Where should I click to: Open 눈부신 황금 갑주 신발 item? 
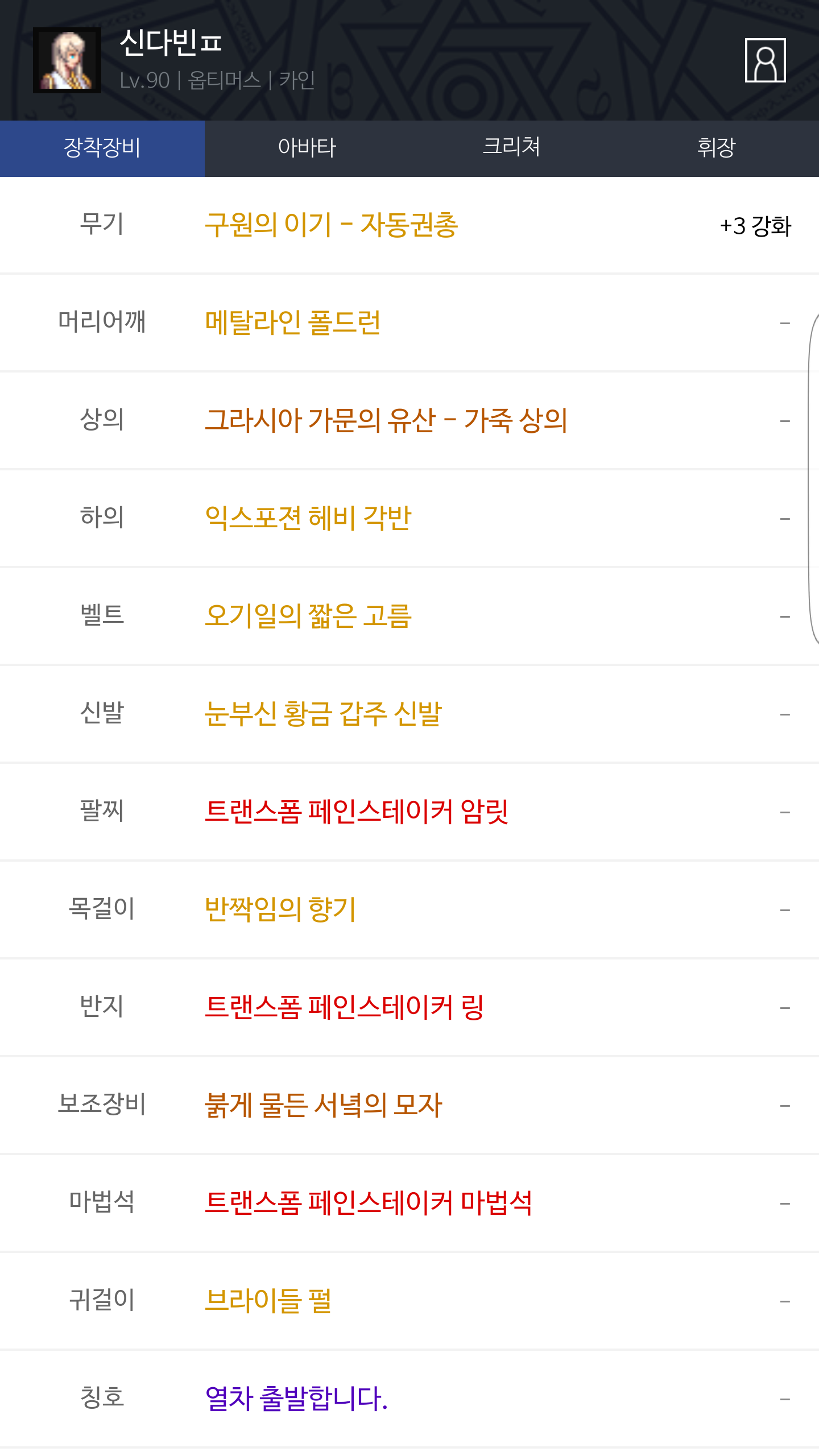point(323,714)
